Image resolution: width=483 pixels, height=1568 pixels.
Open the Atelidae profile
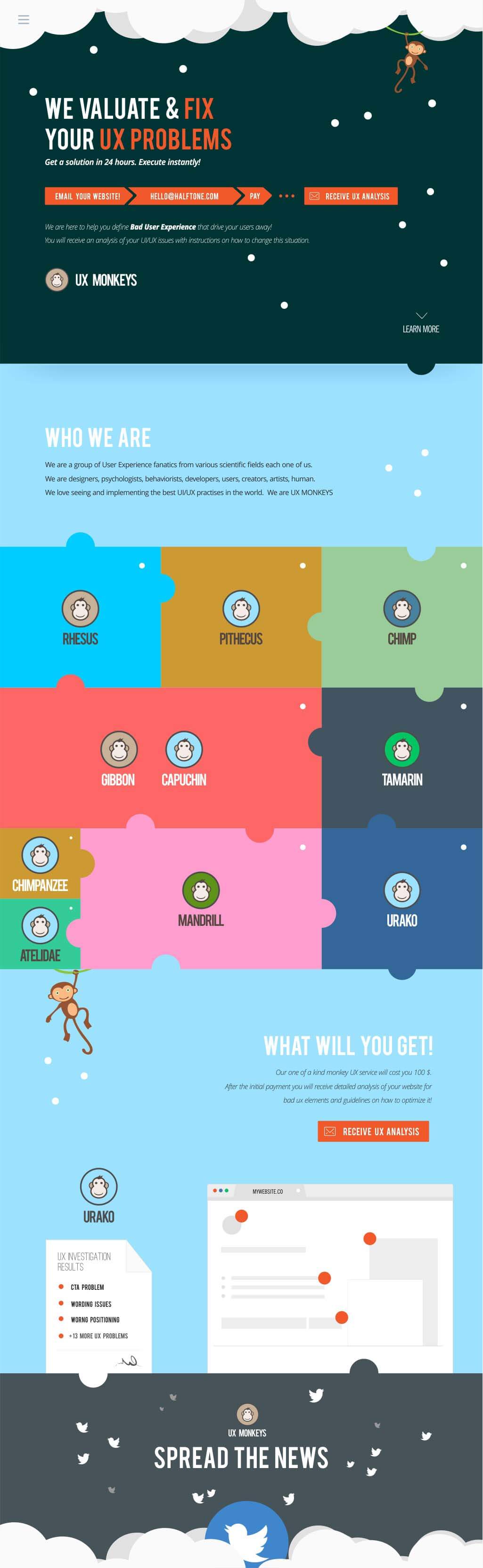click(40, 925)
